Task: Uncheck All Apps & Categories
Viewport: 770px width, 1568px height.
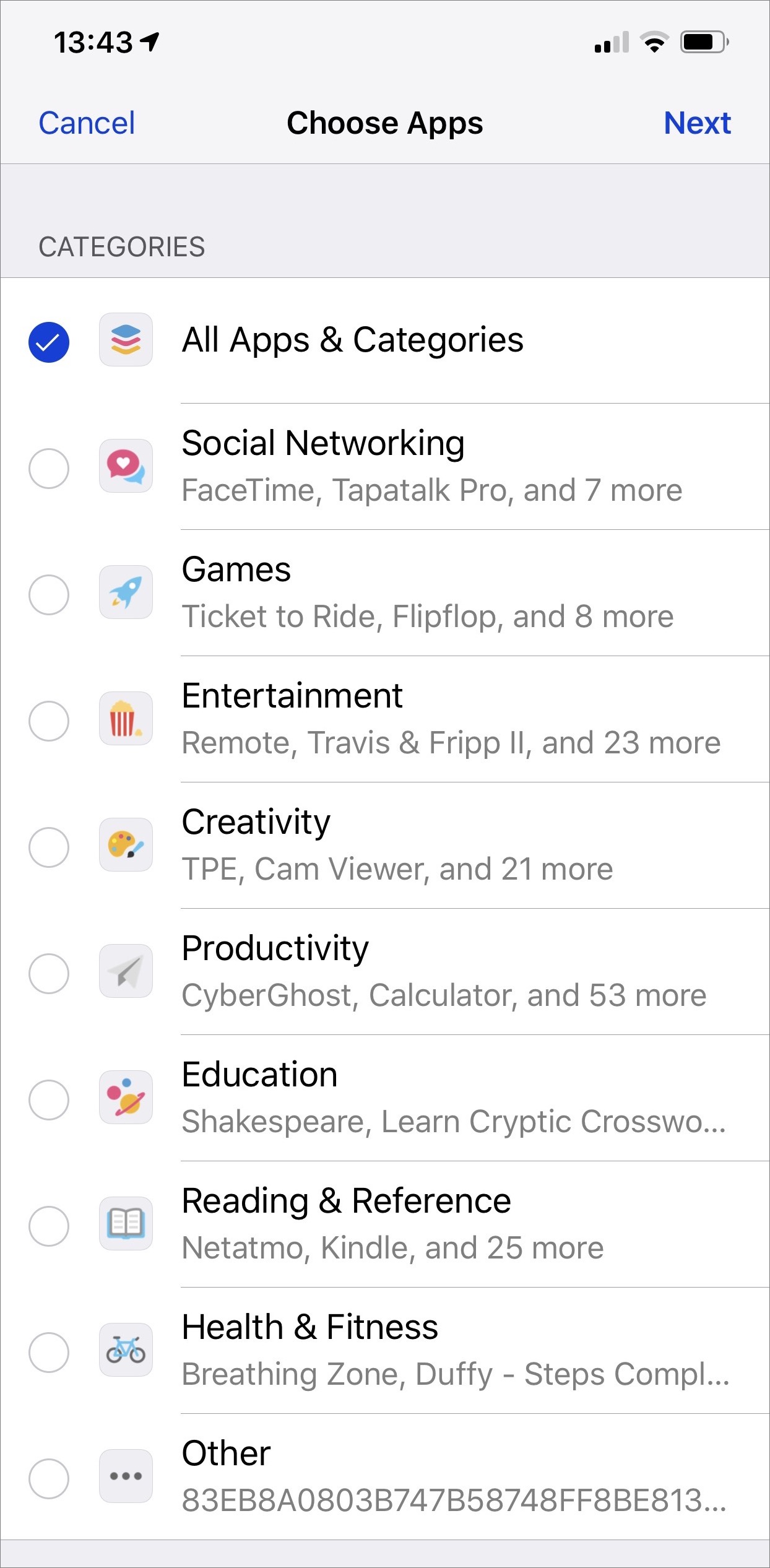Action: (49, 342)
